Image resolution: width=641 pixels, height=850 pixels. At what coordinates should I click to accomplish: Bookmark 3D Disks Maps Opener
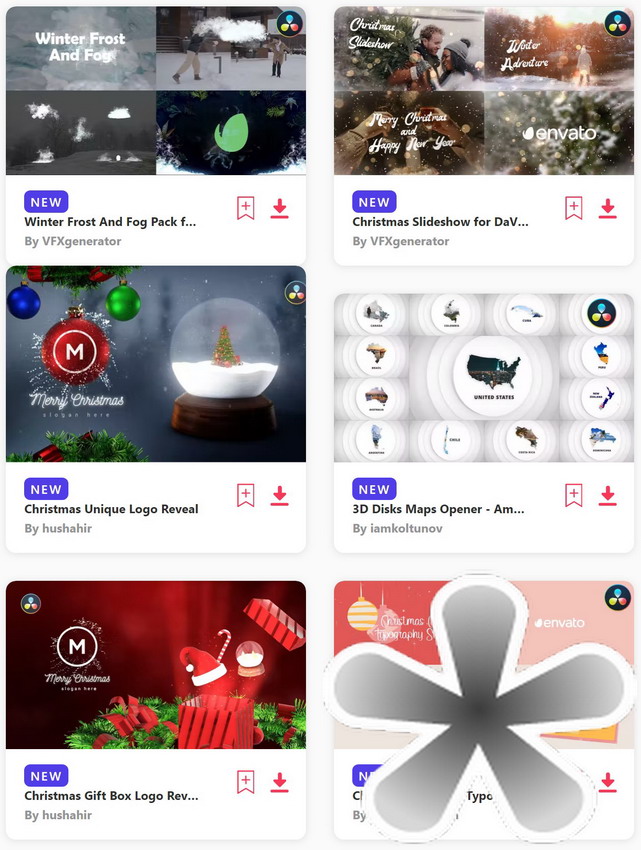point(574,495)
